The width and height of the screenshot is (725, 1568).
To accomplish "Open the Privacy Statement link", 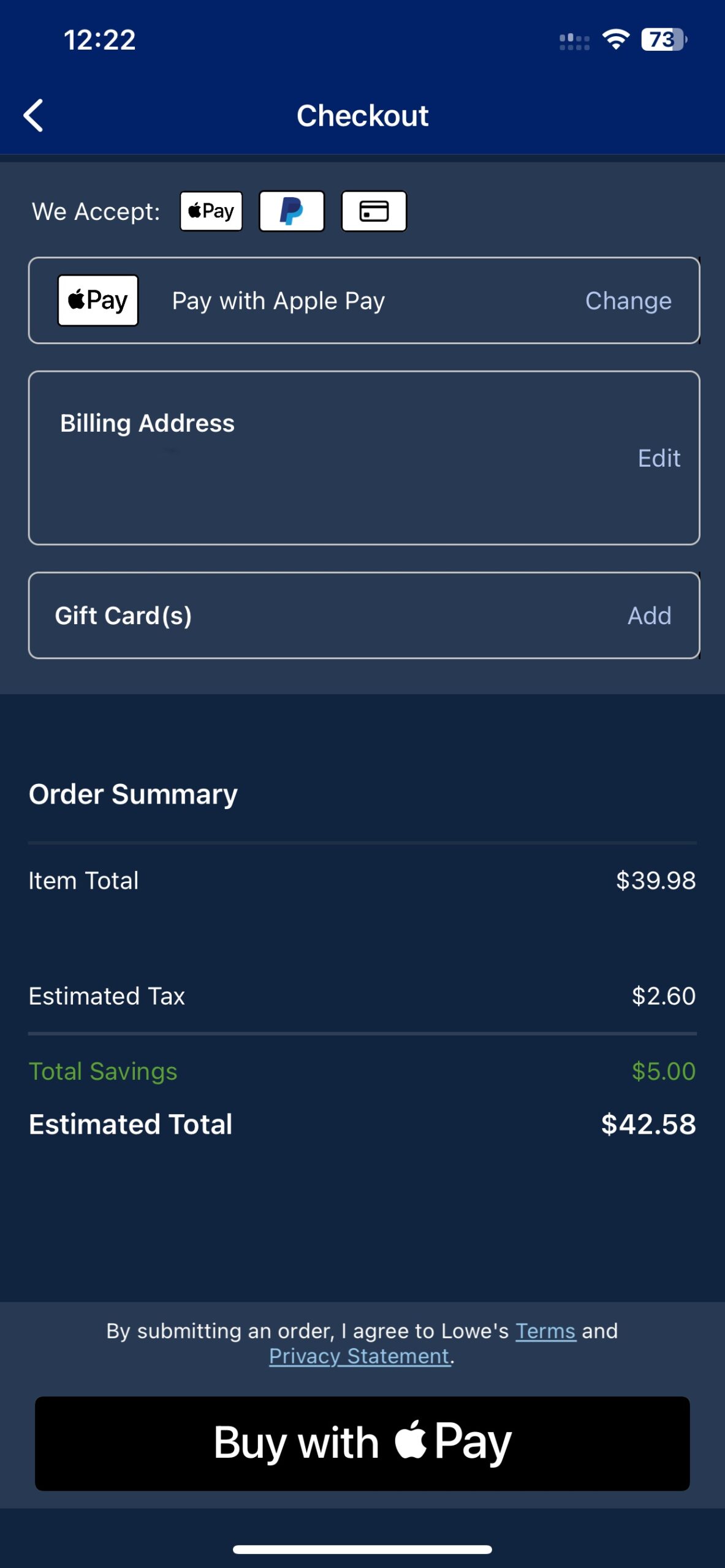I will [360, 1356].
